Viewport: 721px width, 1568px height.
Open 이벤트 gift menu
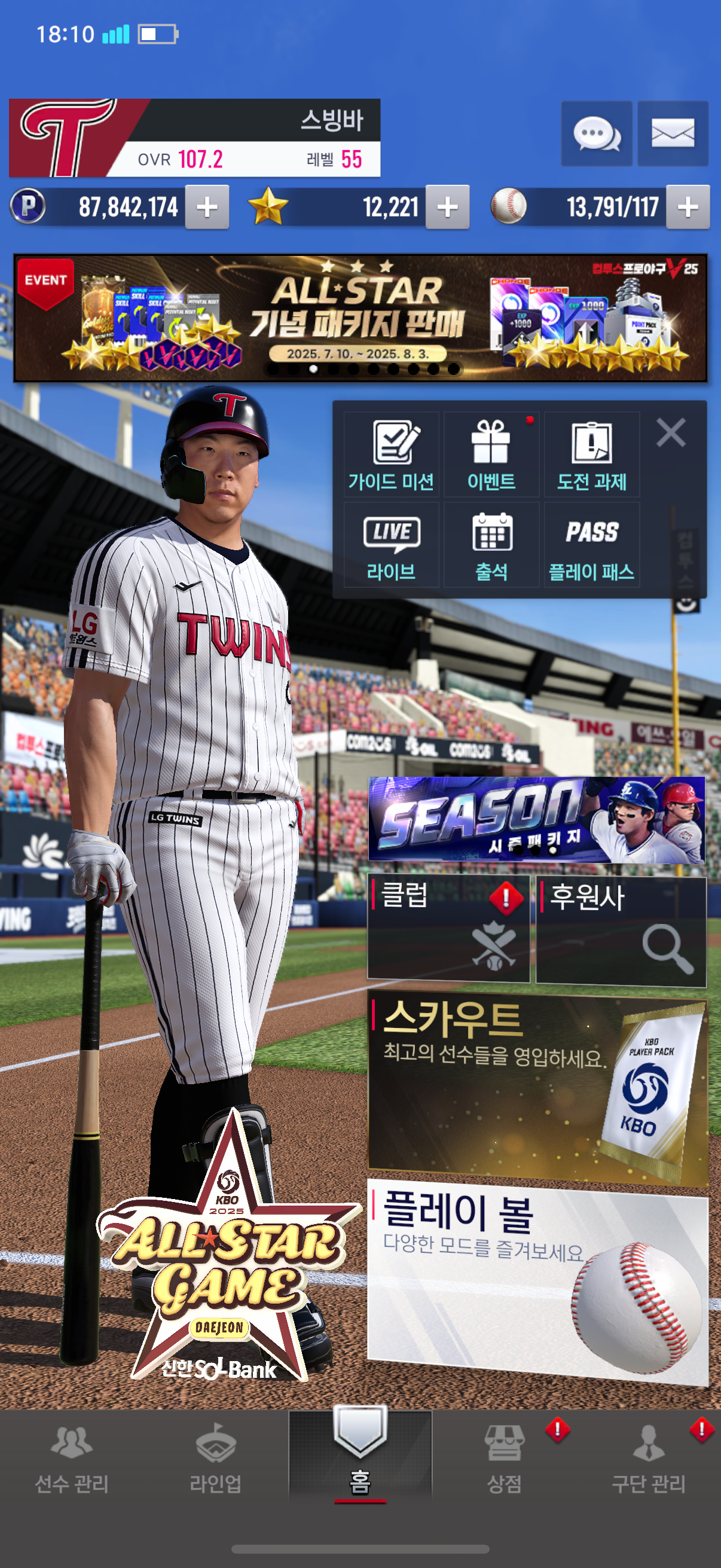pos(491,454)
